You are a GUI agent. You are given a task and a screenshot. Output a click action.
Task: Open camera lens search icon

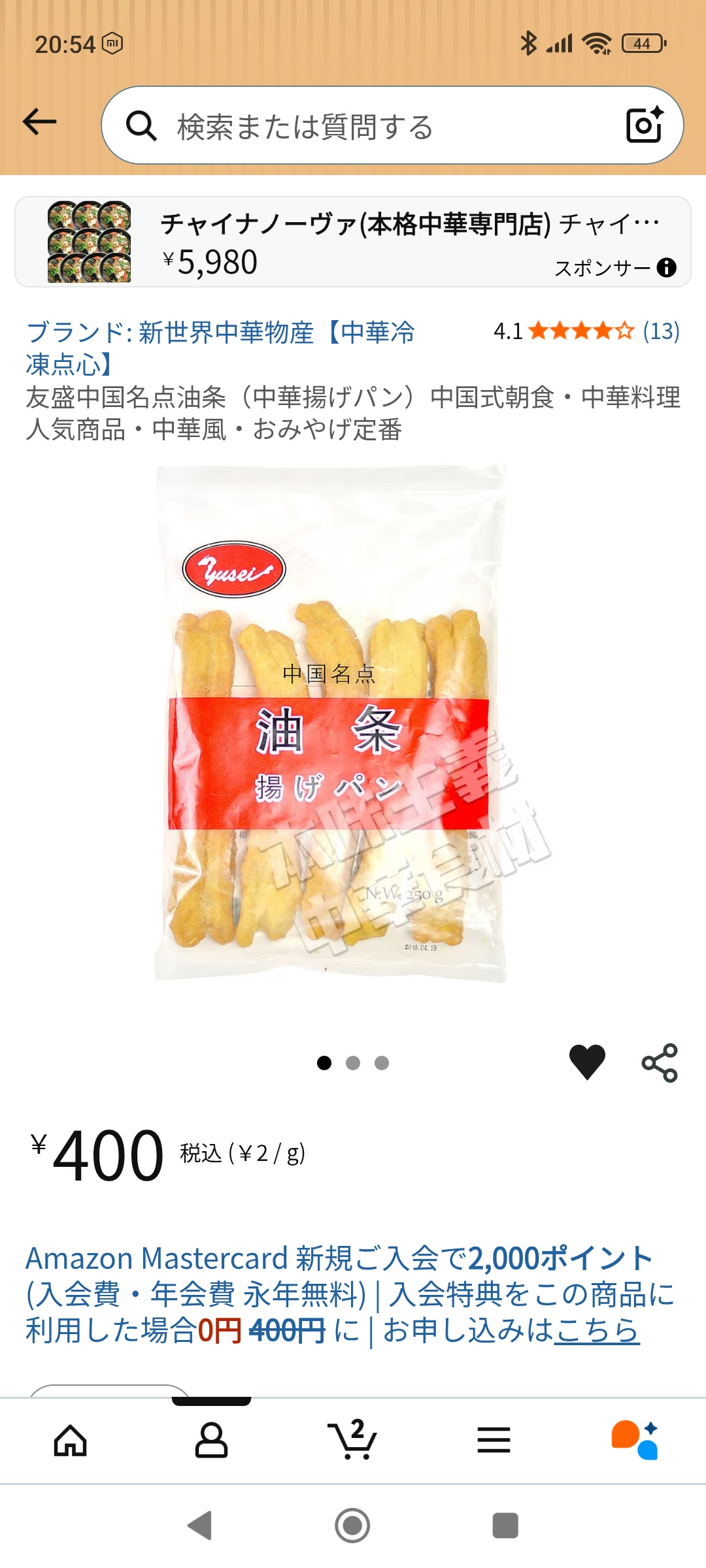click(x=644, y=125)
